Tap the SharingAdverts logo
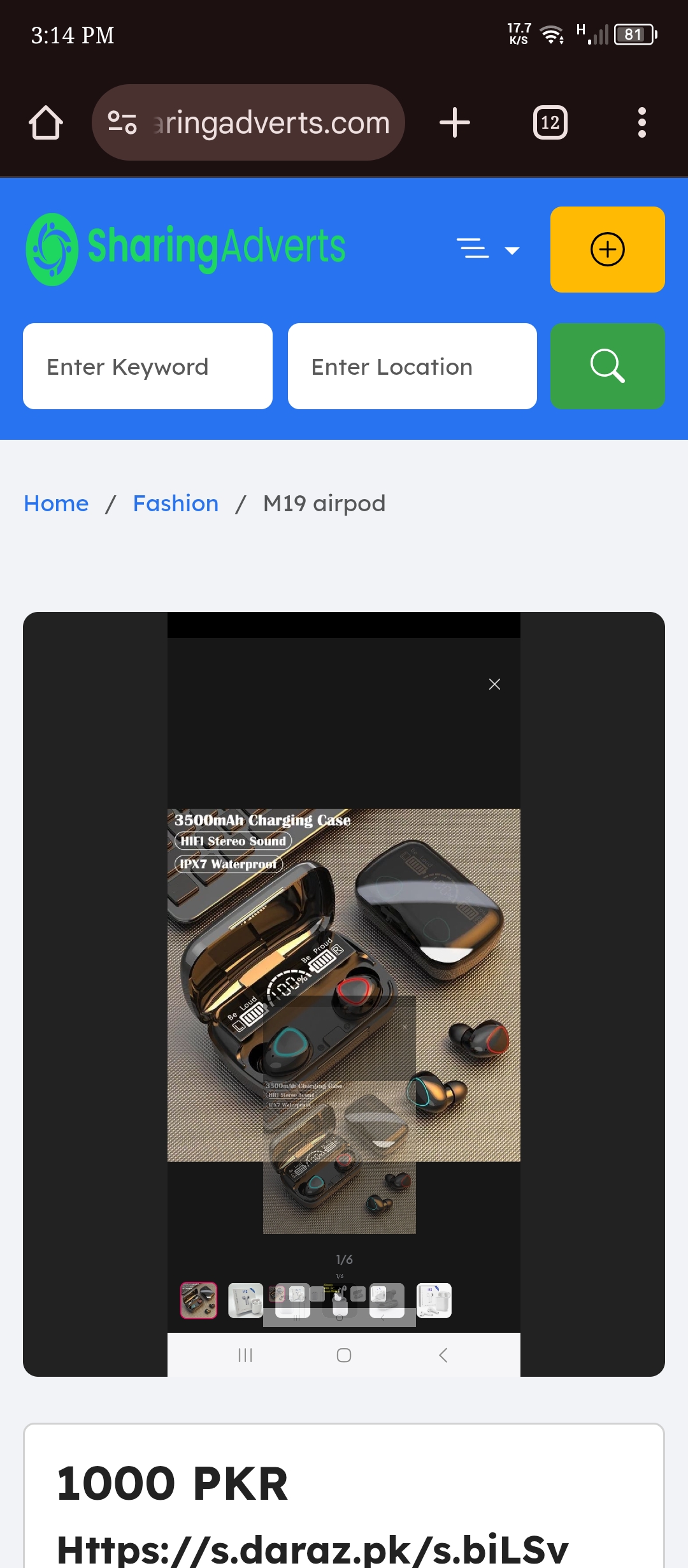This screenshot has width=688, height=1568. (185, 249)
